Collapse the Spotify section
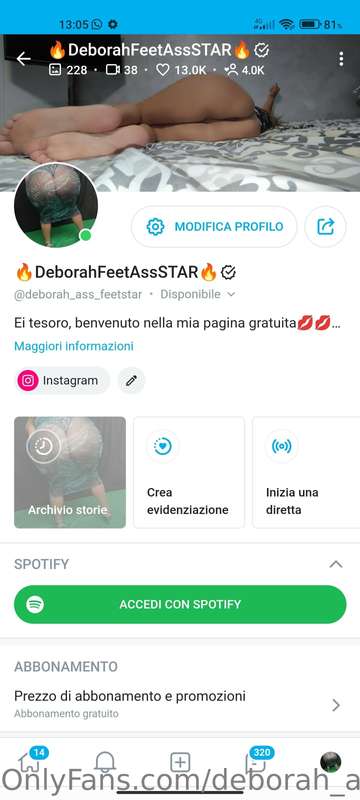The height and width of the screenshot is (800, 360). tap(336, 564)
